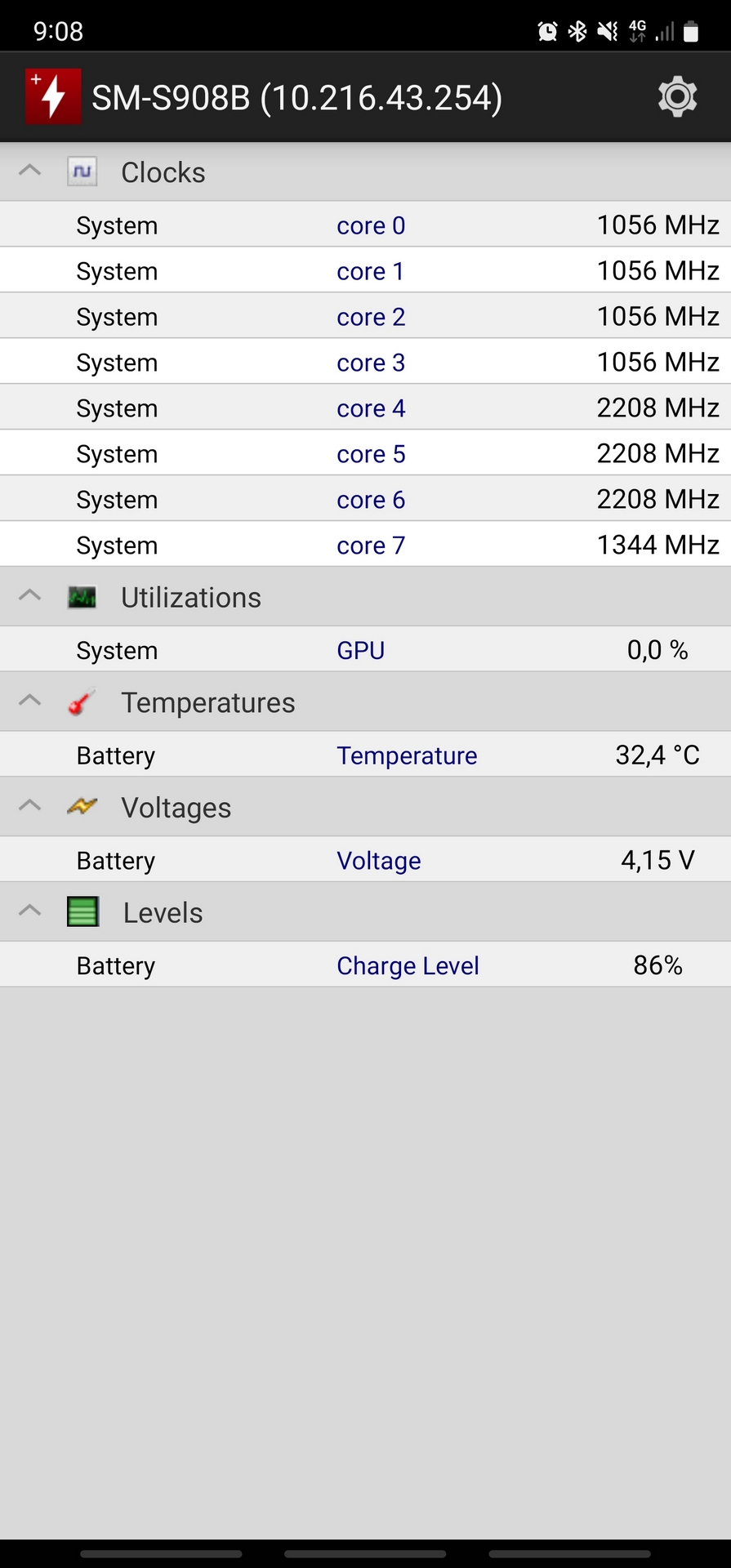Screen dimensions: 731x1568
Task: Select the GPU utilization row
Action: (365, 650)
